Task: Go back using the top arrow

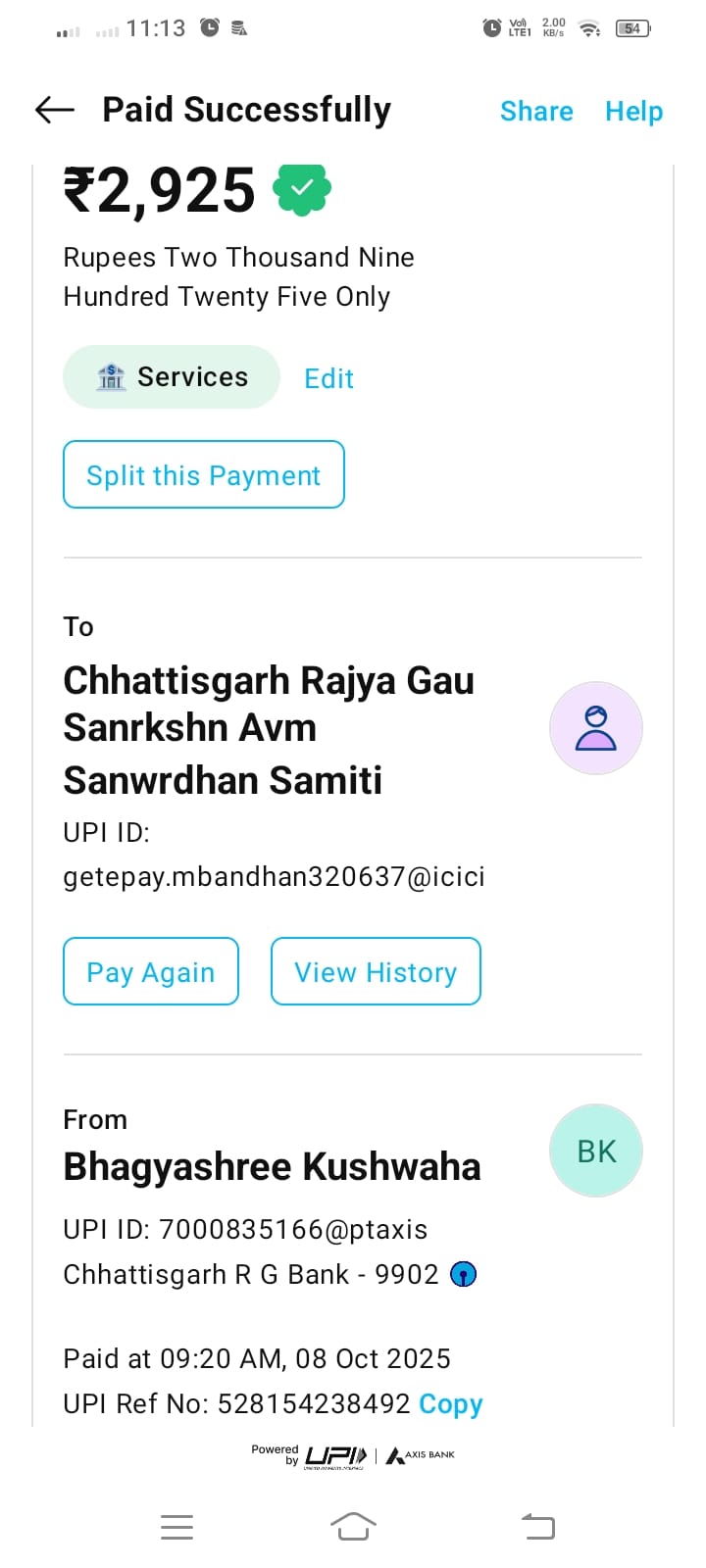Action: tap(55, 110)
